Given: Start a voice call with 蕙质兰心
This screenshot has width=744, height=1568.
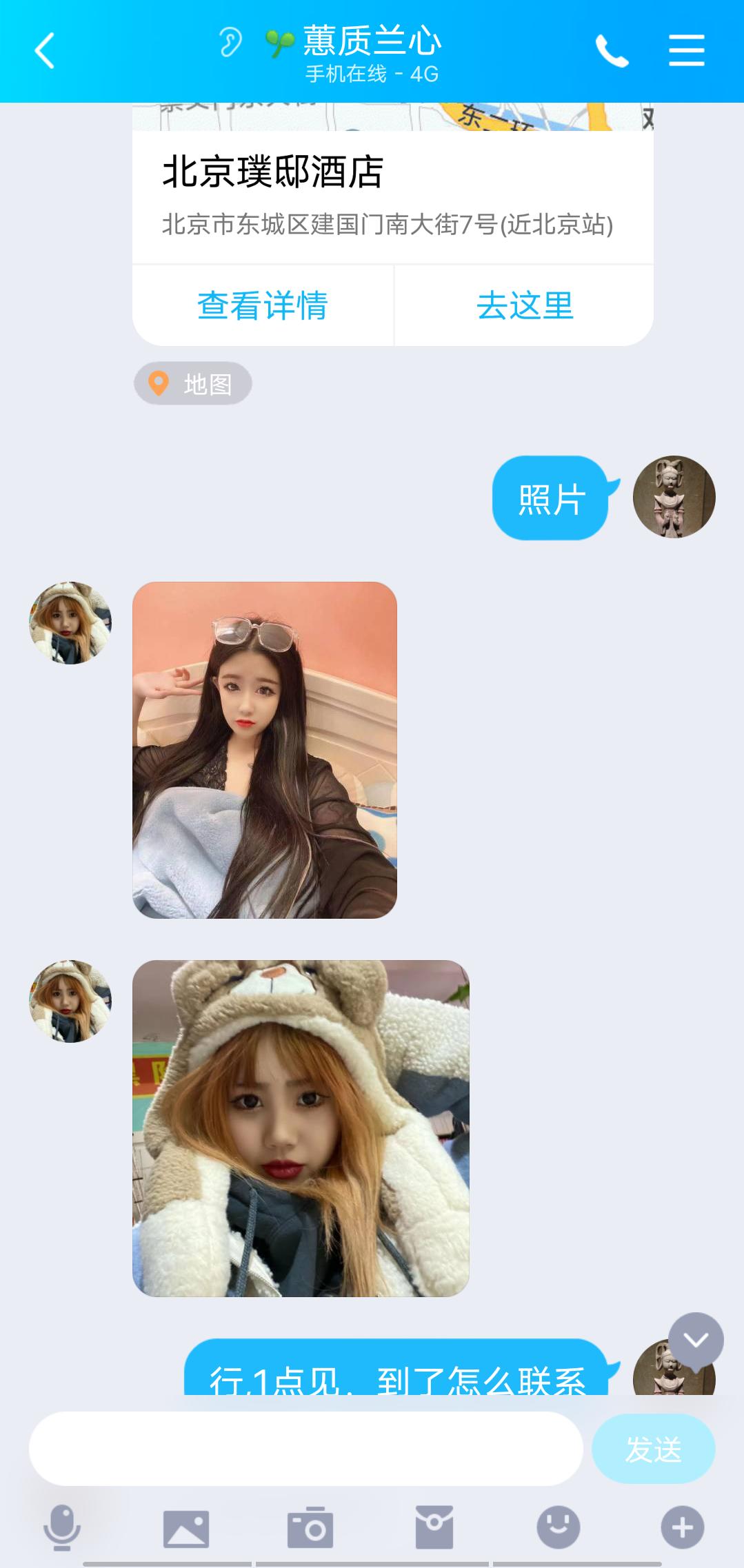Looking at the screenshot, I should point(612,52).
